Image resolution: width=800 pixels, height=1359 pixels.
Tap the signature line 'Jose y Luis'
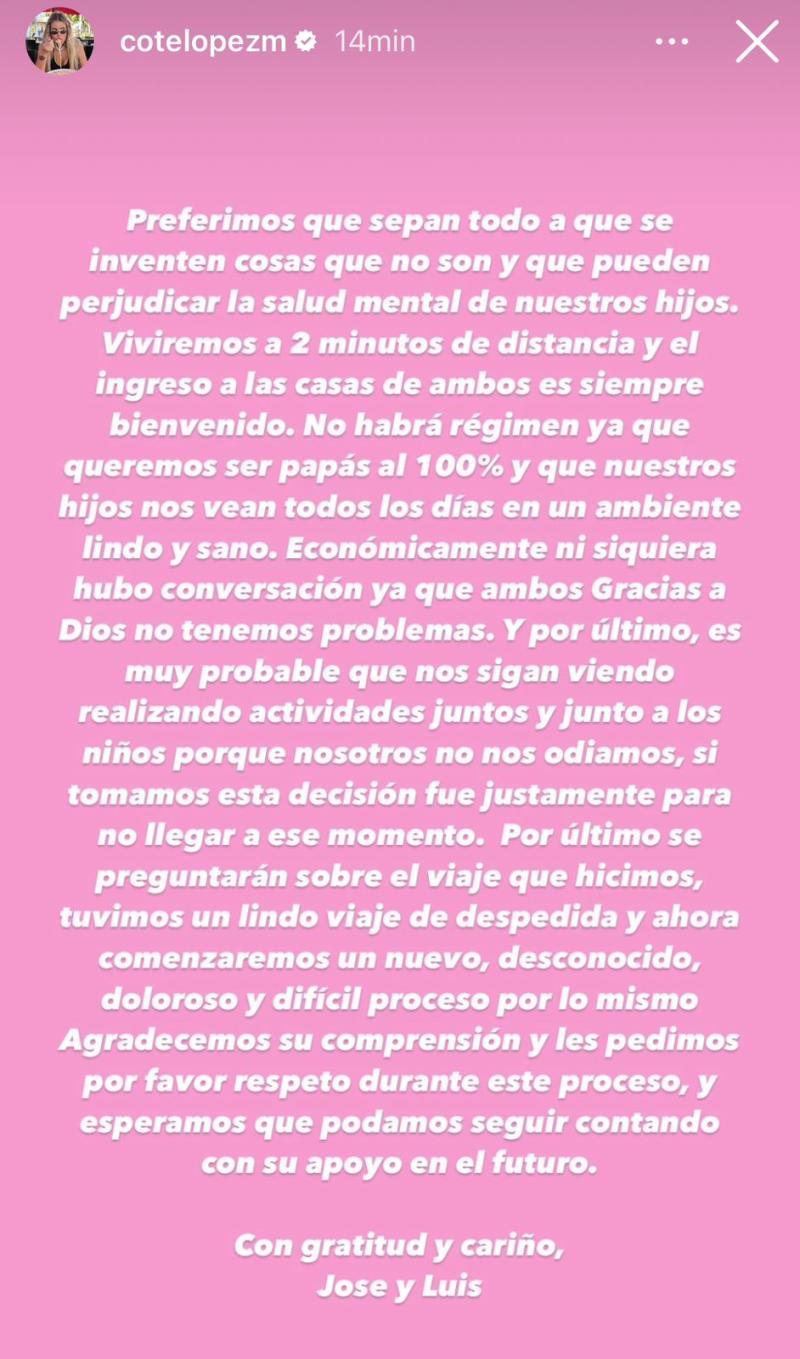pos(399,1285)
